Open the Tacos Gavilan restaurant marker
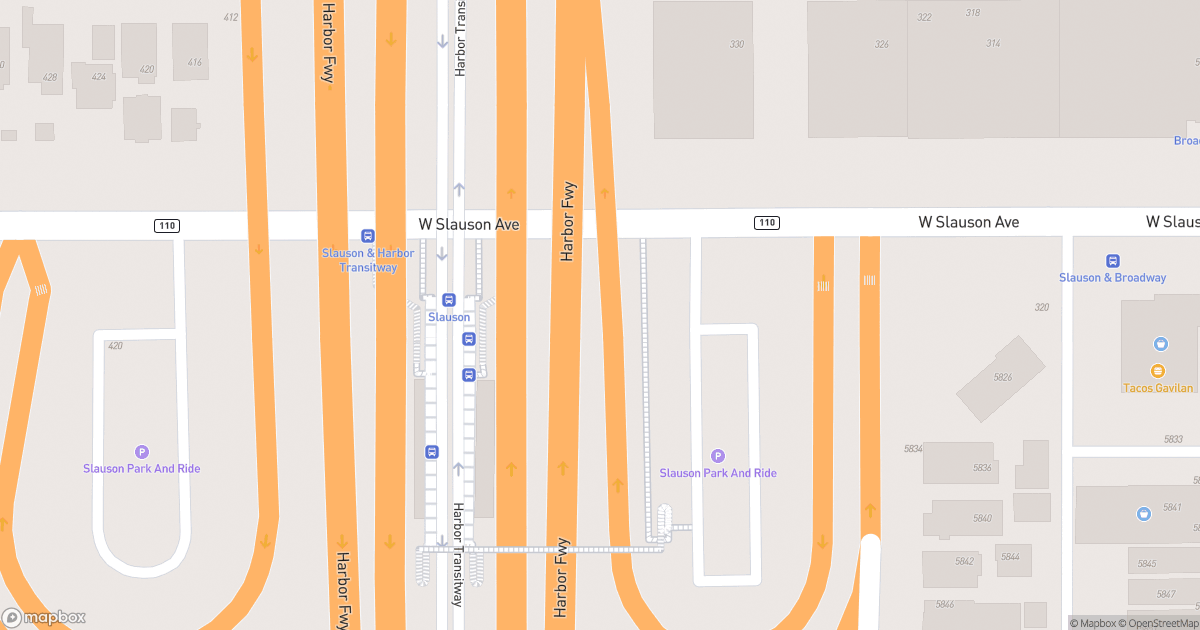1200x630 pixels. coord(1158,371)
